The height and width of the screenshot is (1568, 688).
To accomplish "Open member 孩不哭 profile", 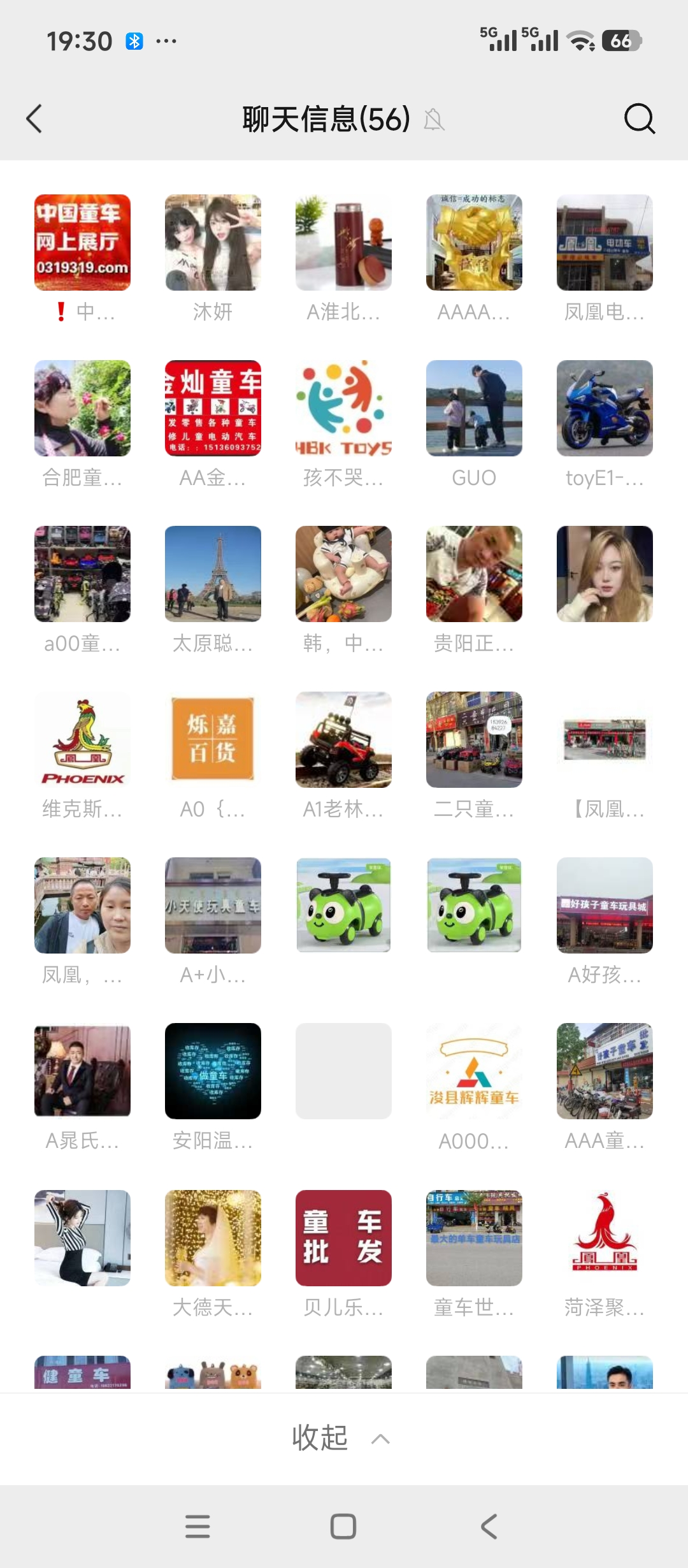I will click(343, 409).
